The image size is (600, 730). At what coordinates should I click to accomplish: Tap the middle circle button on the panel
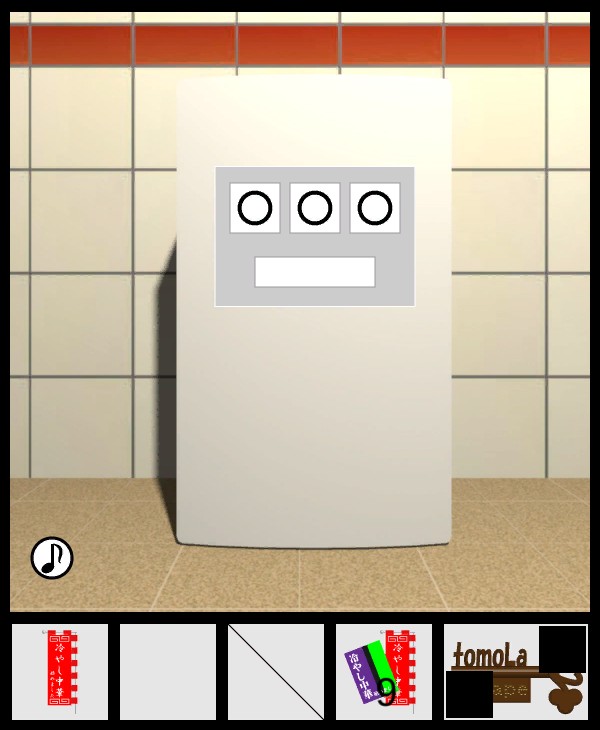[315, 208]
